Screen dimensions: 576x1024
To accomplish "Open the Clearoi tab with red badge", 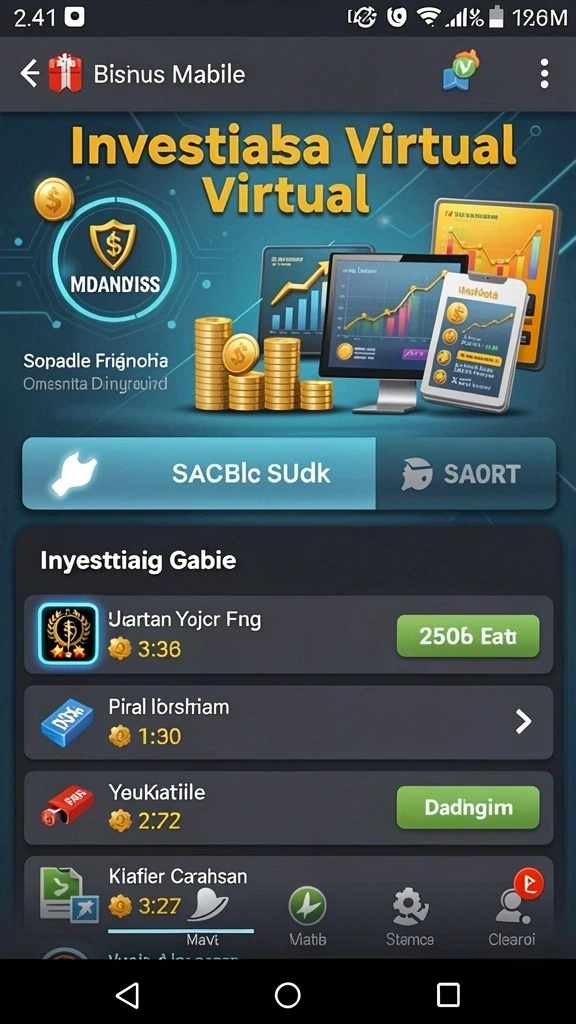I will coord(513,913).
